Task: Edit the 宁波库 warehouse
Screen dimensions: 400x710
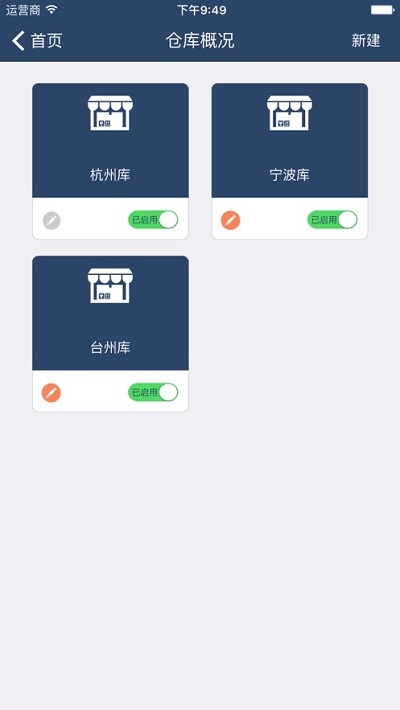Action: point(231,221)
